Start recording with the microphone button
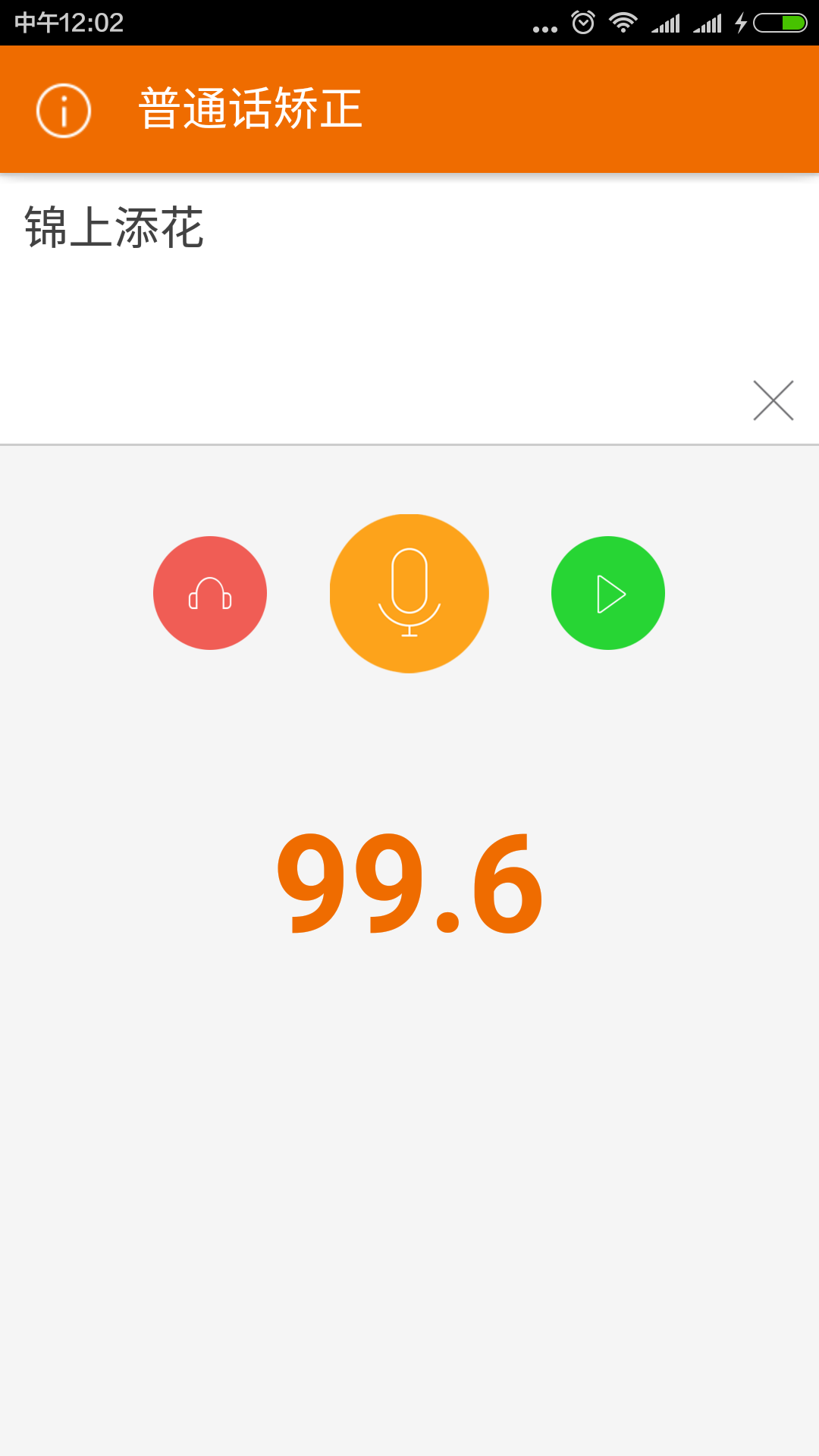This screenshot has width=819, height=1456. (409, 593)
